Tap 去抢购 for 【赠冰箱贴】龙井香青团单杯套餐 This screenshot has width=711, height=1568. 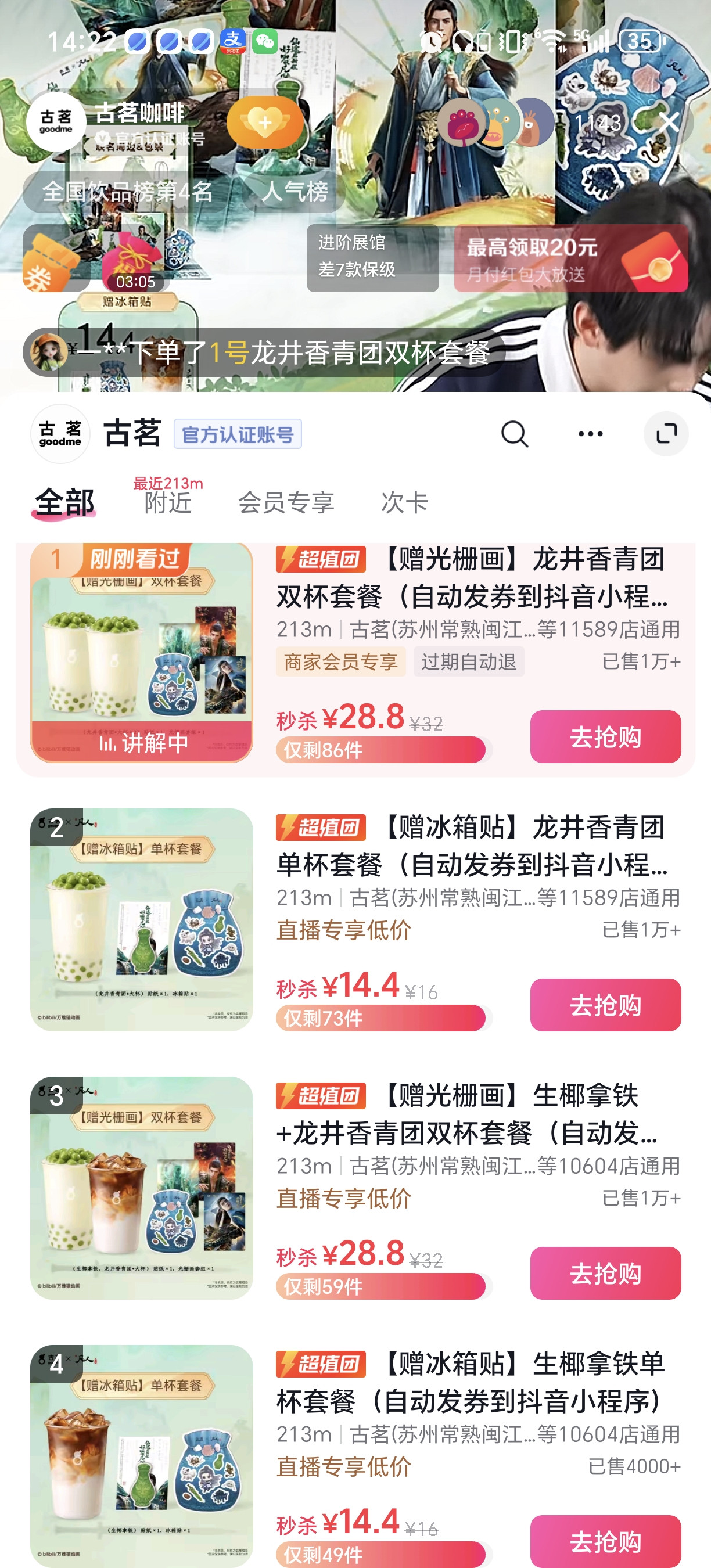pyautogui.click(x=605, y=1005)
